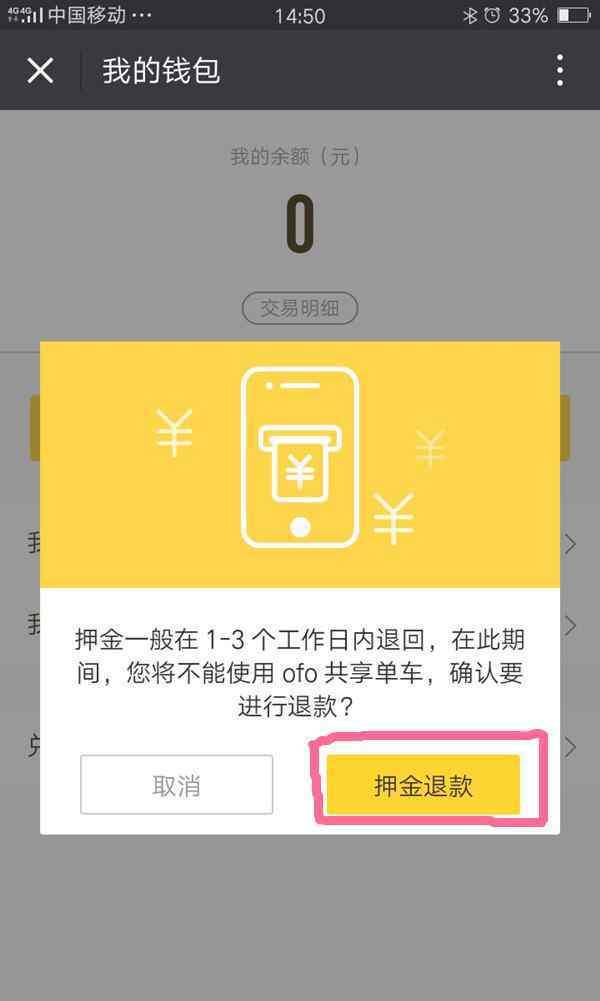Open the three-dot overflow menu
Viewport: 600px width, 1001px height.
(560, 70)
